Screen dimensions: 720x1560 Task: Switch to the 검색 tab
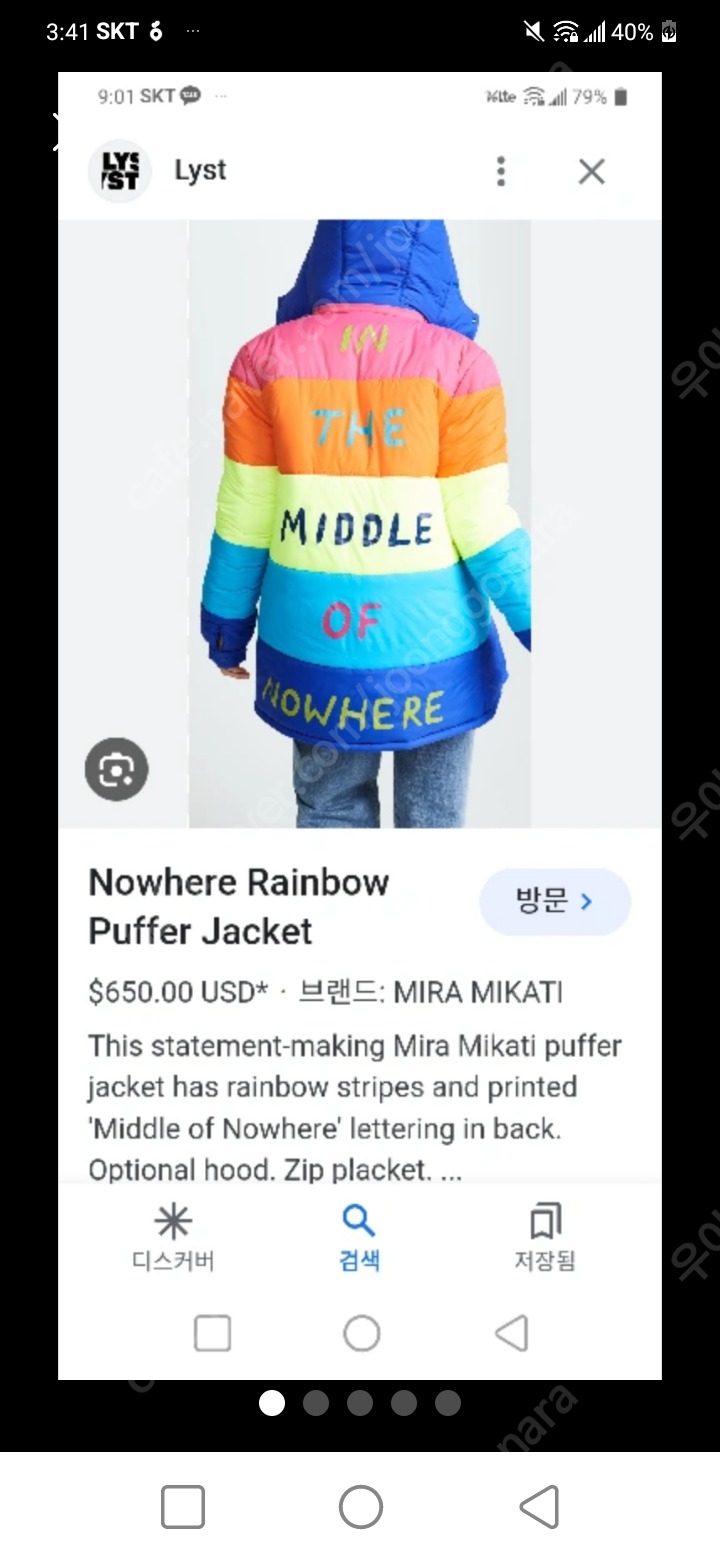tap(360, 1240)
